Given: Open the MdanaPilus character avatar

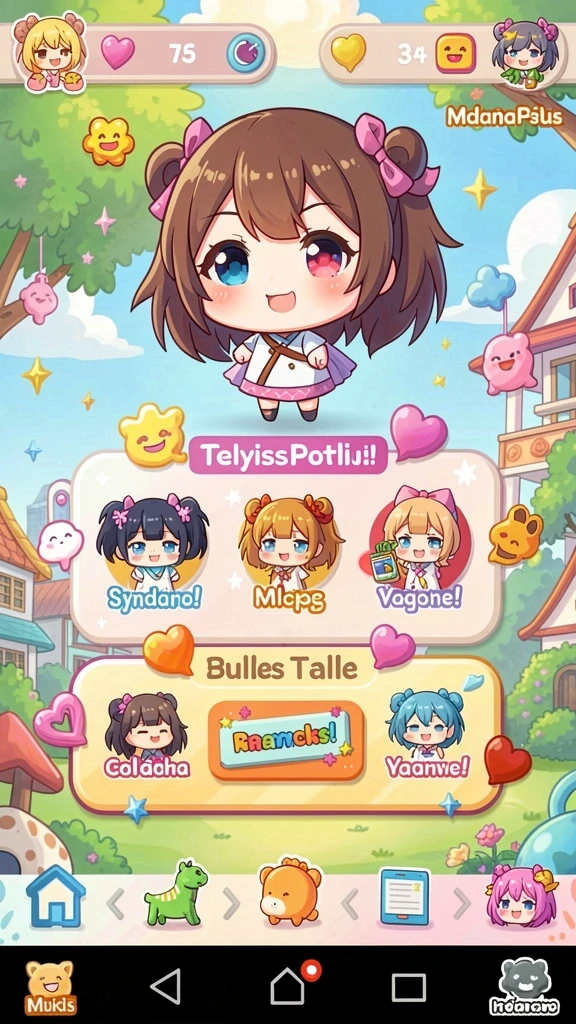Looking at the screenshot, I should [x=525, y=54].
